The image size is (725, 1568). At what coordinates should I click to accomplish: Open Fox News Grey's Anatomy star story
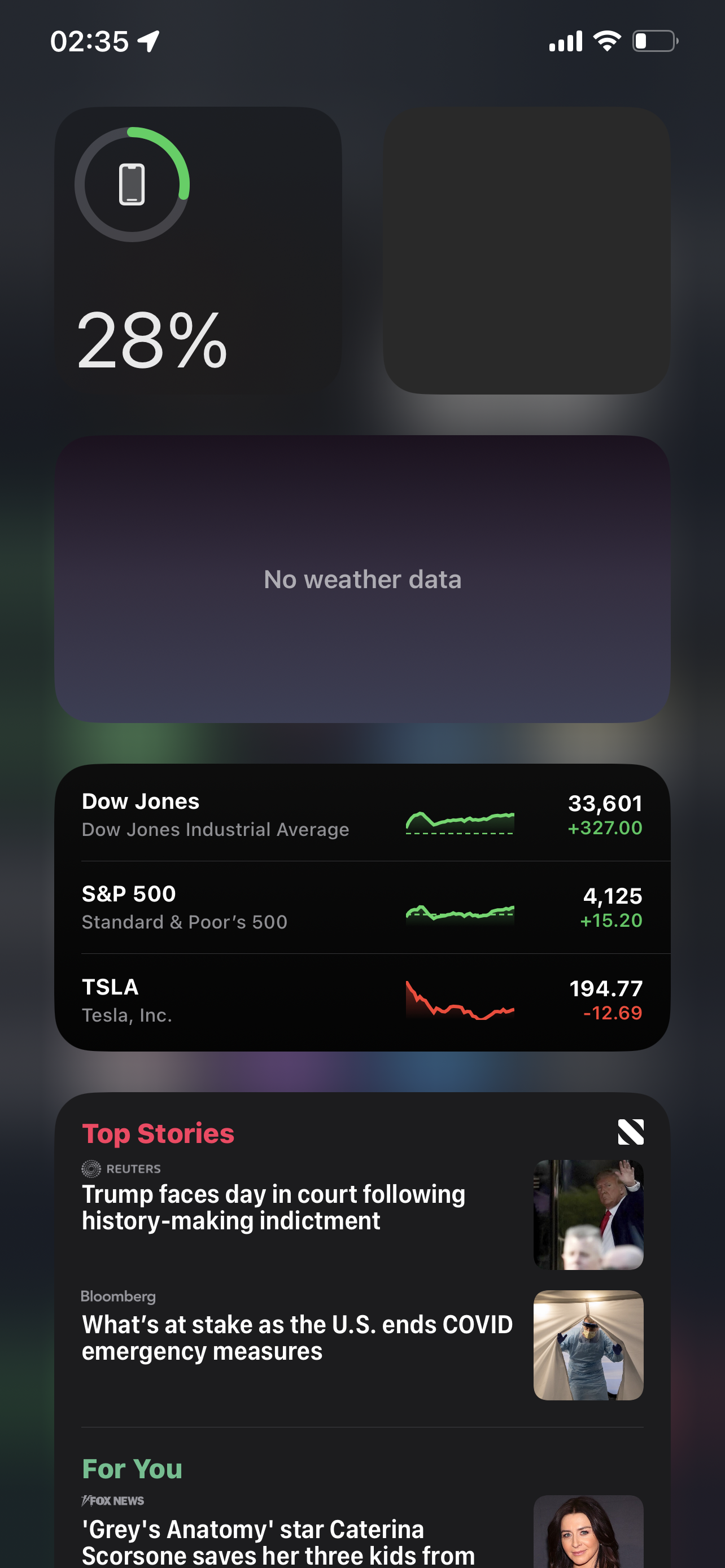(278, 1540)
